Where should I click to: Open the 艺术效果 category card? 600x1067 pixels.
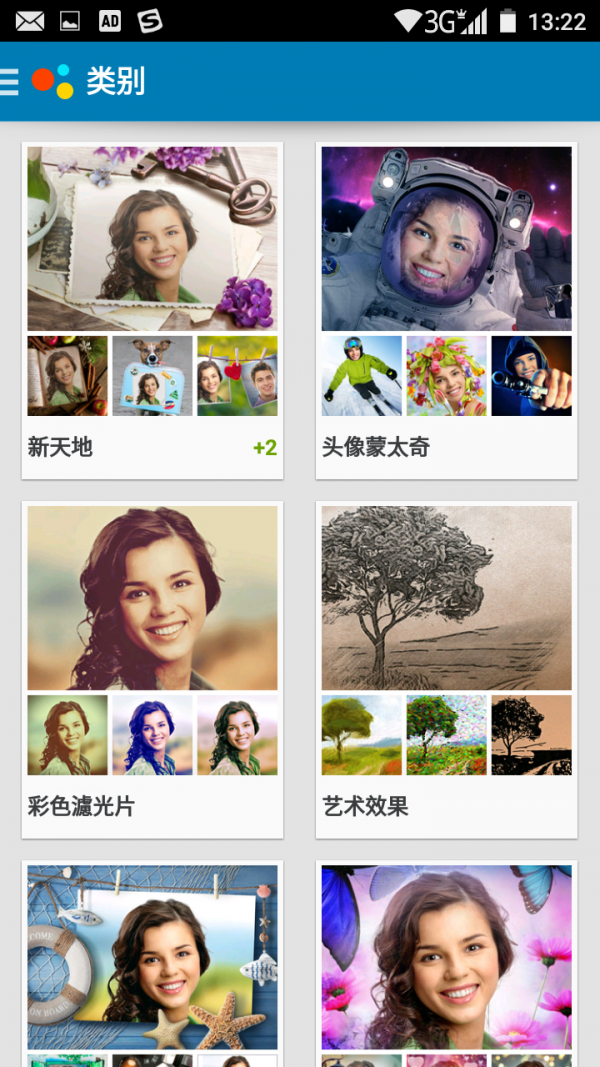coord(446,670)
